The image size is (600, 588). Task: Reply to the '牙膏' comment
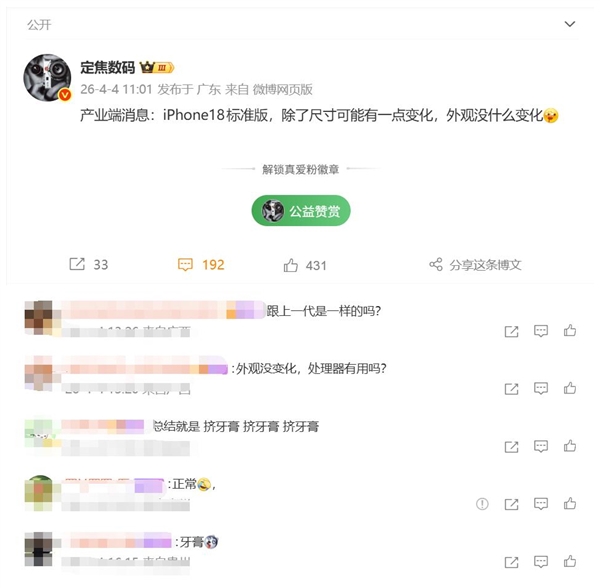541,562
